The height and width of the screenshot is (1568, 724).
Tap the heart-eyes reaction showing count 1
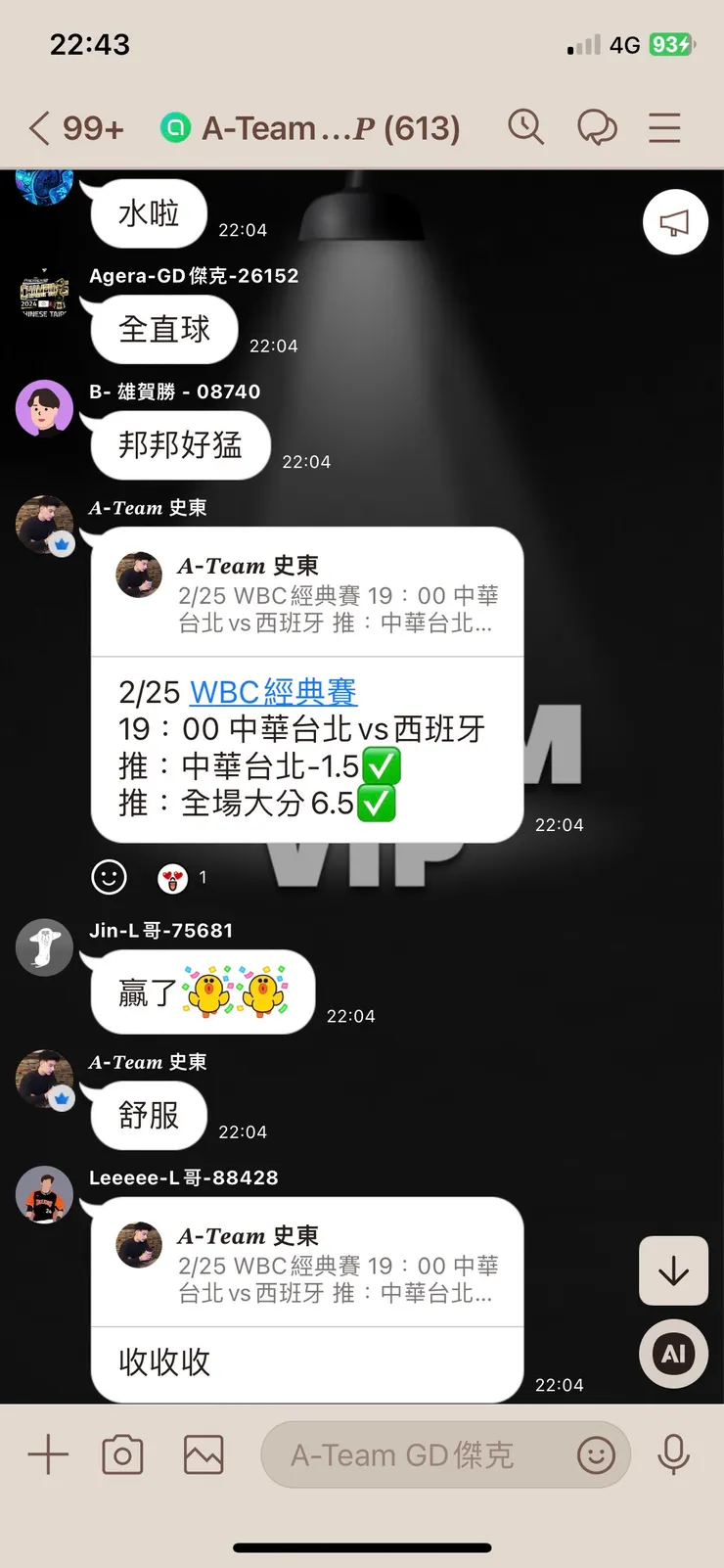172,877
